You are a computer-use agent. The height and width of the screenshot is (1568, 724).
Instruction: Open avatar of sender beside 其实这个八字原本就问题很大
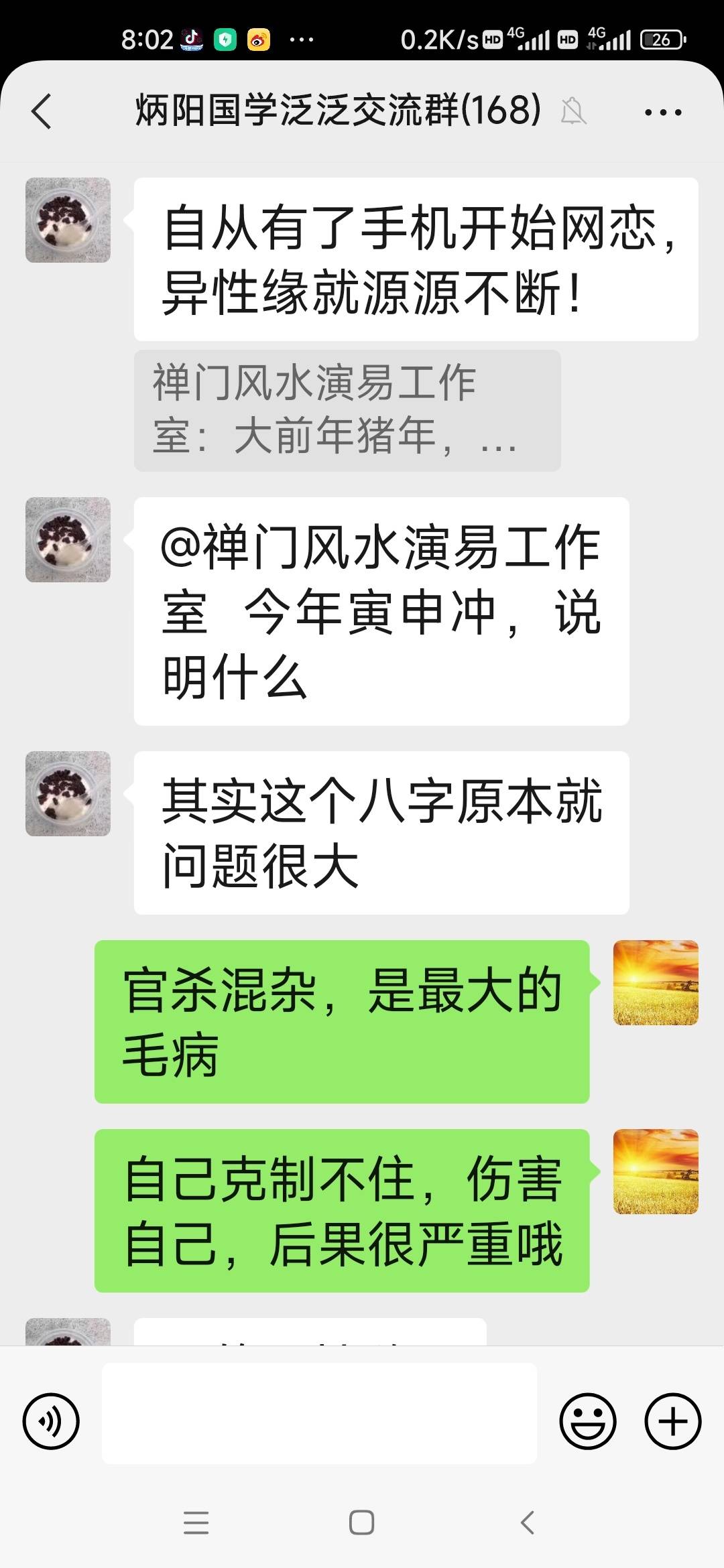pos(68,793)
